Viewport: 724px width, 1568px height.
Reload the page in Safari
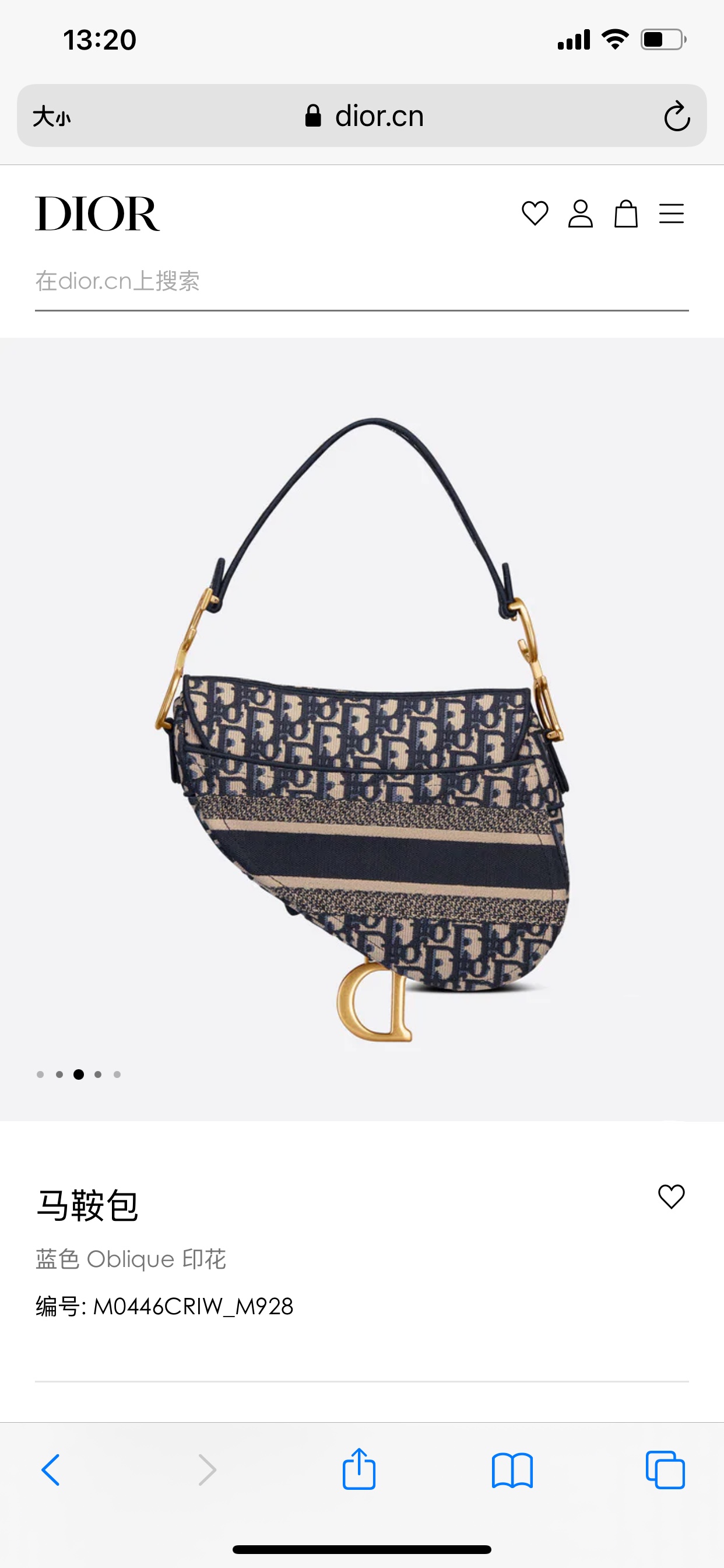pos(677,116)
